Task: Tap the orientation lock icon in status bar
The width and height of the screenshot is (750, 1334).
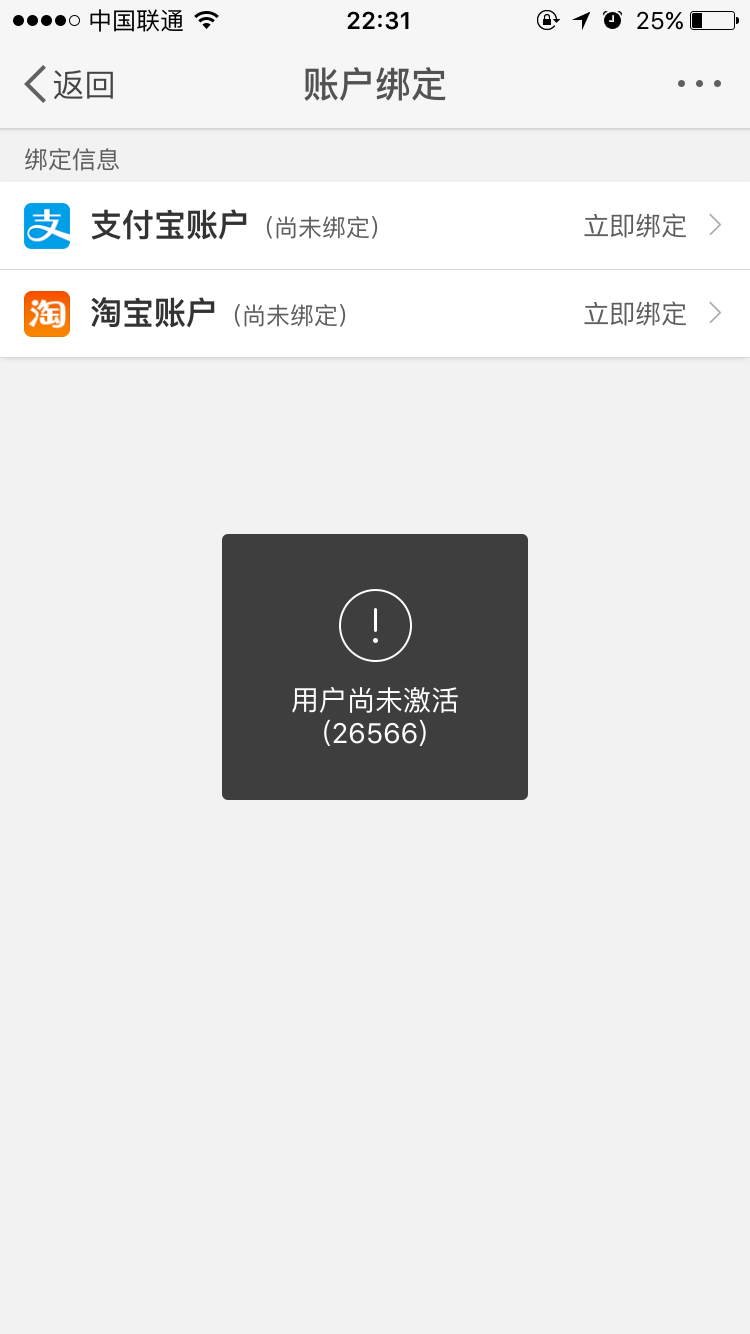Action: 549,20
